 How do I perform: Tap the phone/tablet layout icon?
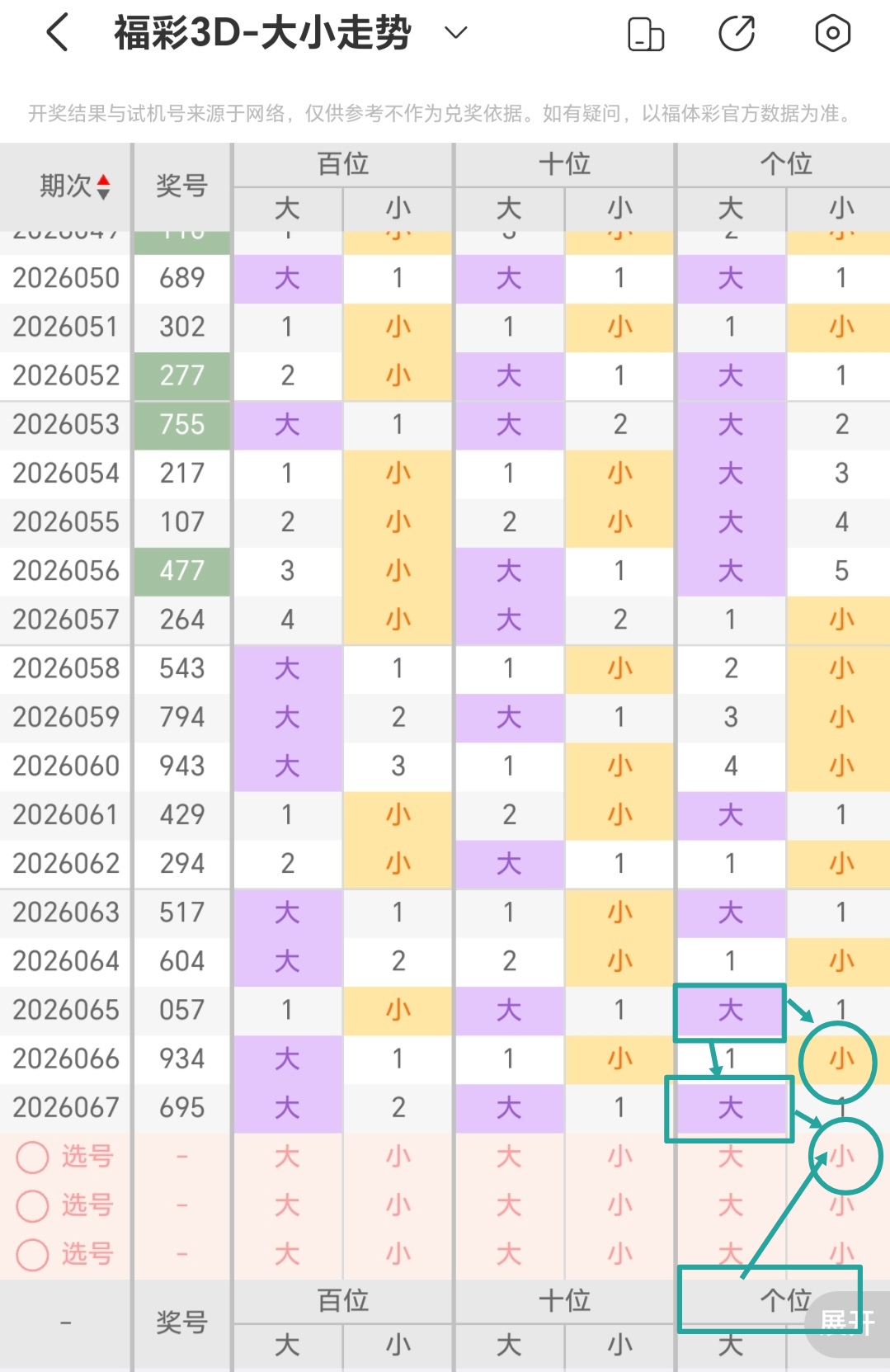click(x=646, y=34)
